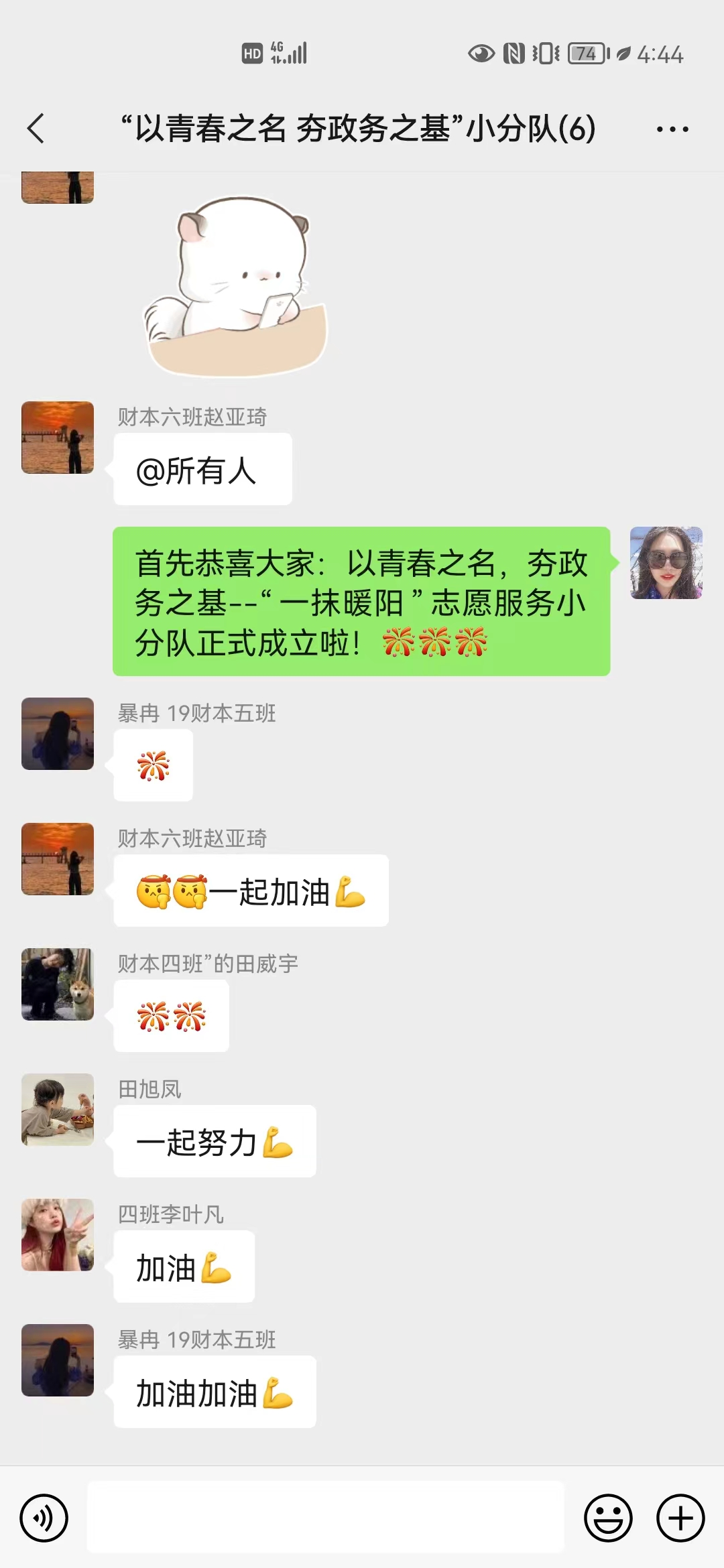Open 财本四班"的田威宇's avatar

[x=58, y=984]
